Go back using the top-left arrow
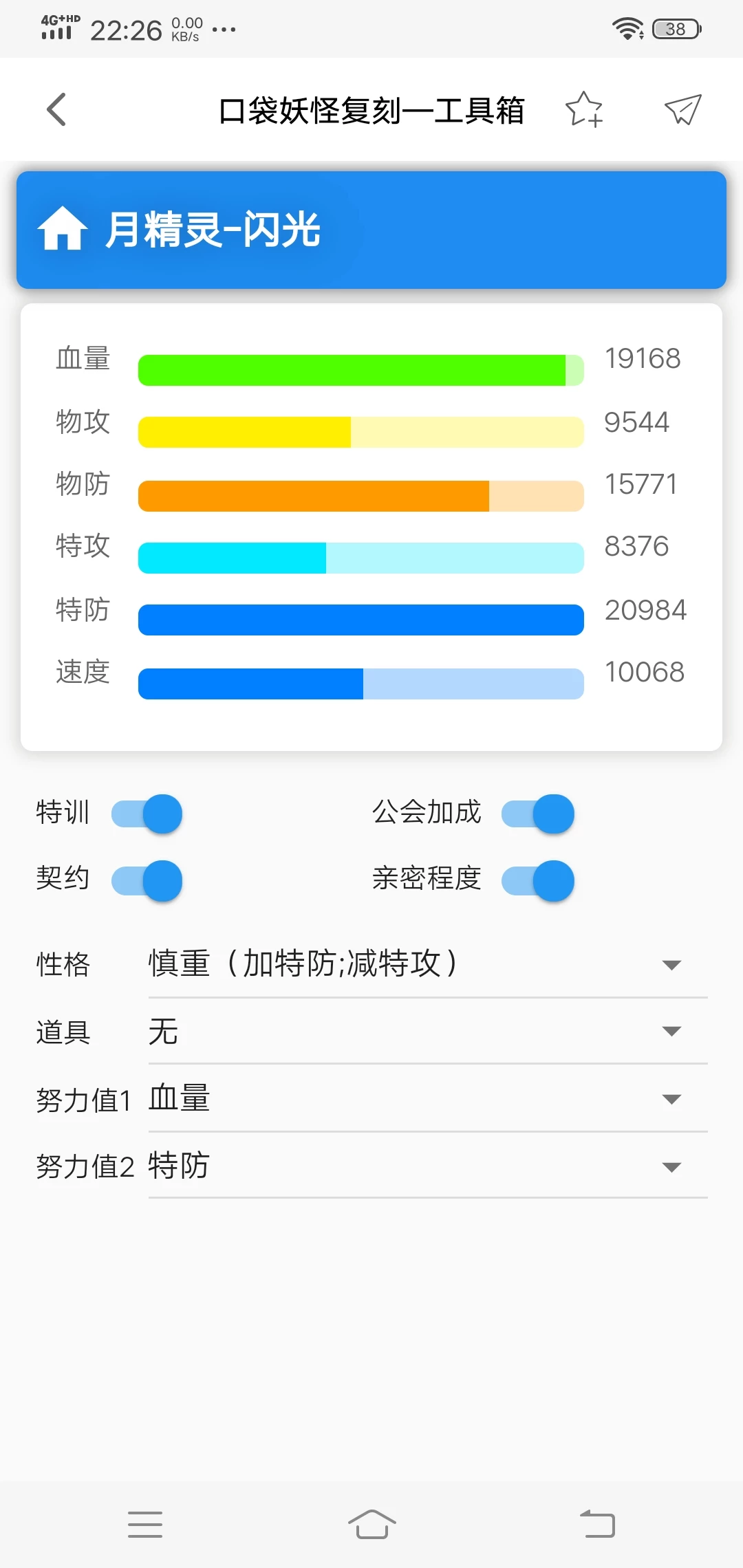Image resolution: width=743 pixels, height=1568 pixels. [x=56, y=109]
